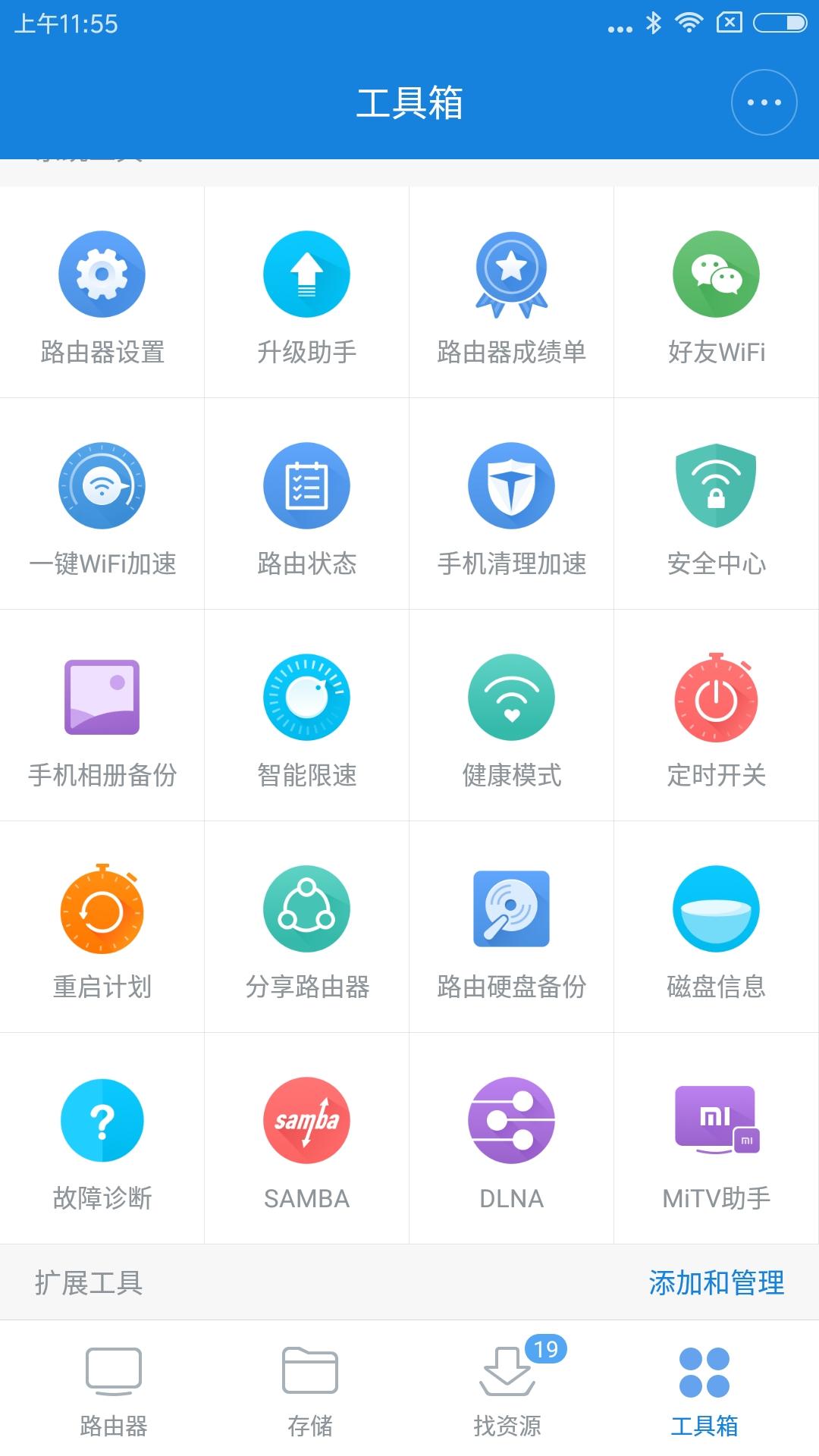Open the 安全中心 security center
Screen dimensions: 819x1456
point(717,508)
